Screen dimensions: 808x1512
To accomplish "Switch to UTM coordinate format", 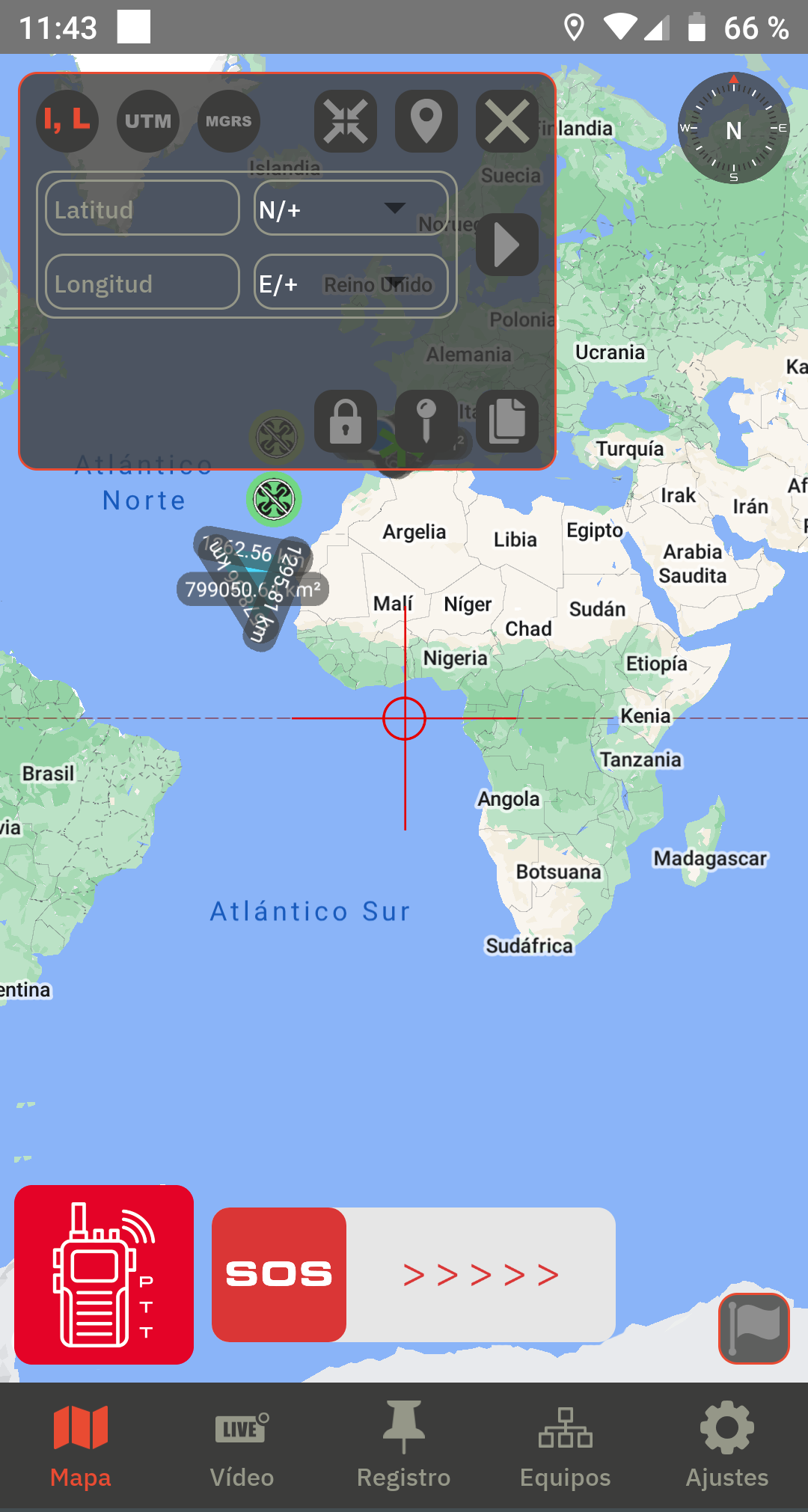I will (148, 121).
